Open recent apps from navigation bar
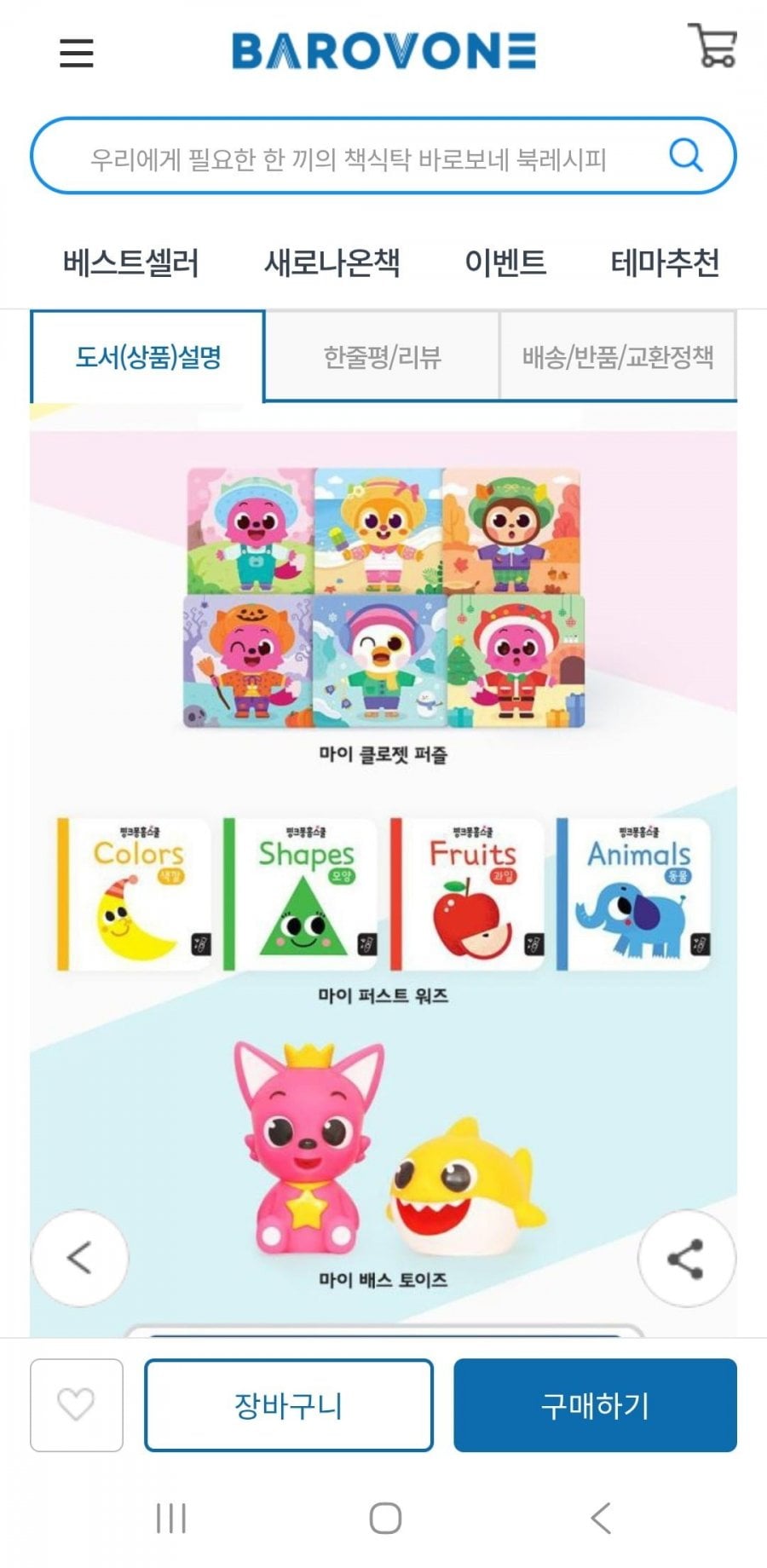 (171, 1518)
